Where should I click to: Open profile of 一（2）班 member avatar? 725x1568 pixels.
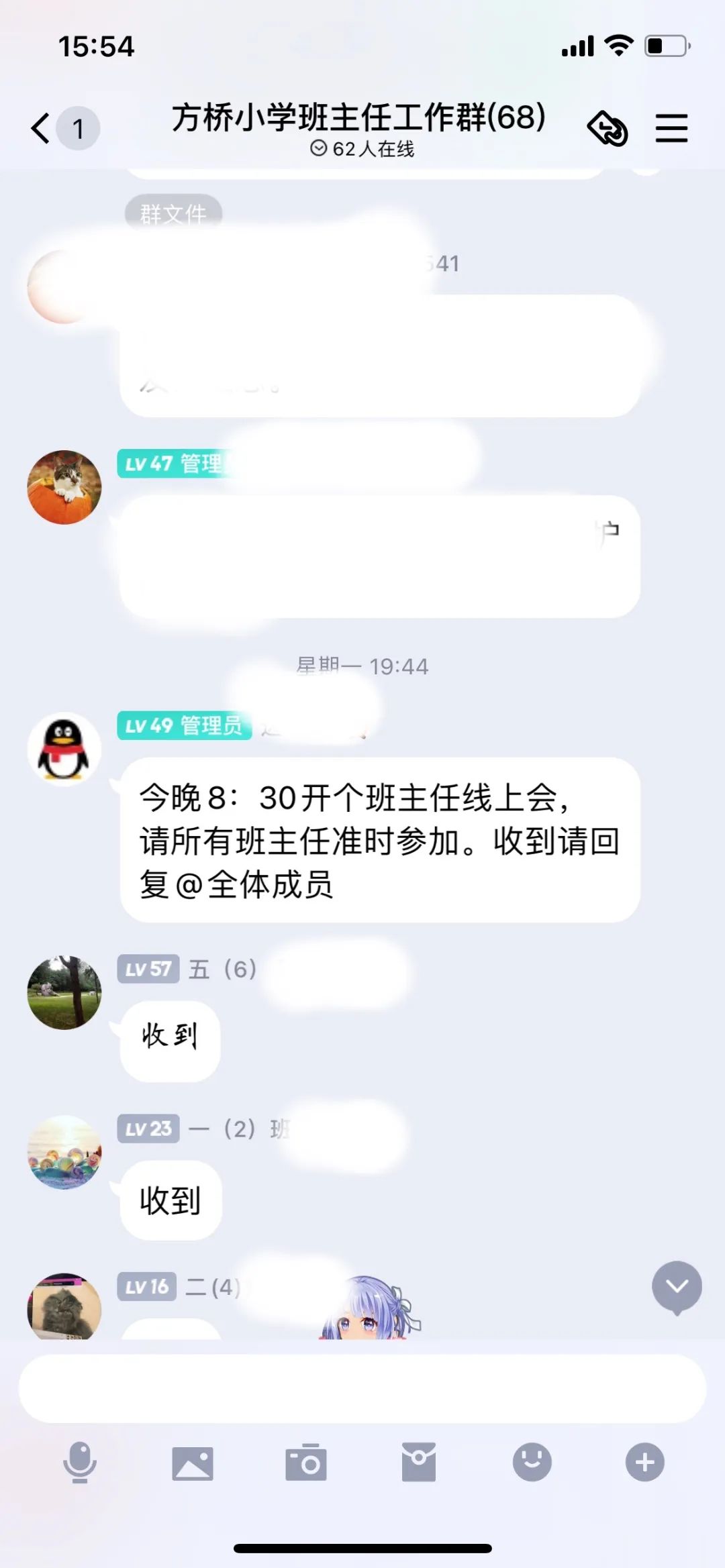tap(64, 1152)
